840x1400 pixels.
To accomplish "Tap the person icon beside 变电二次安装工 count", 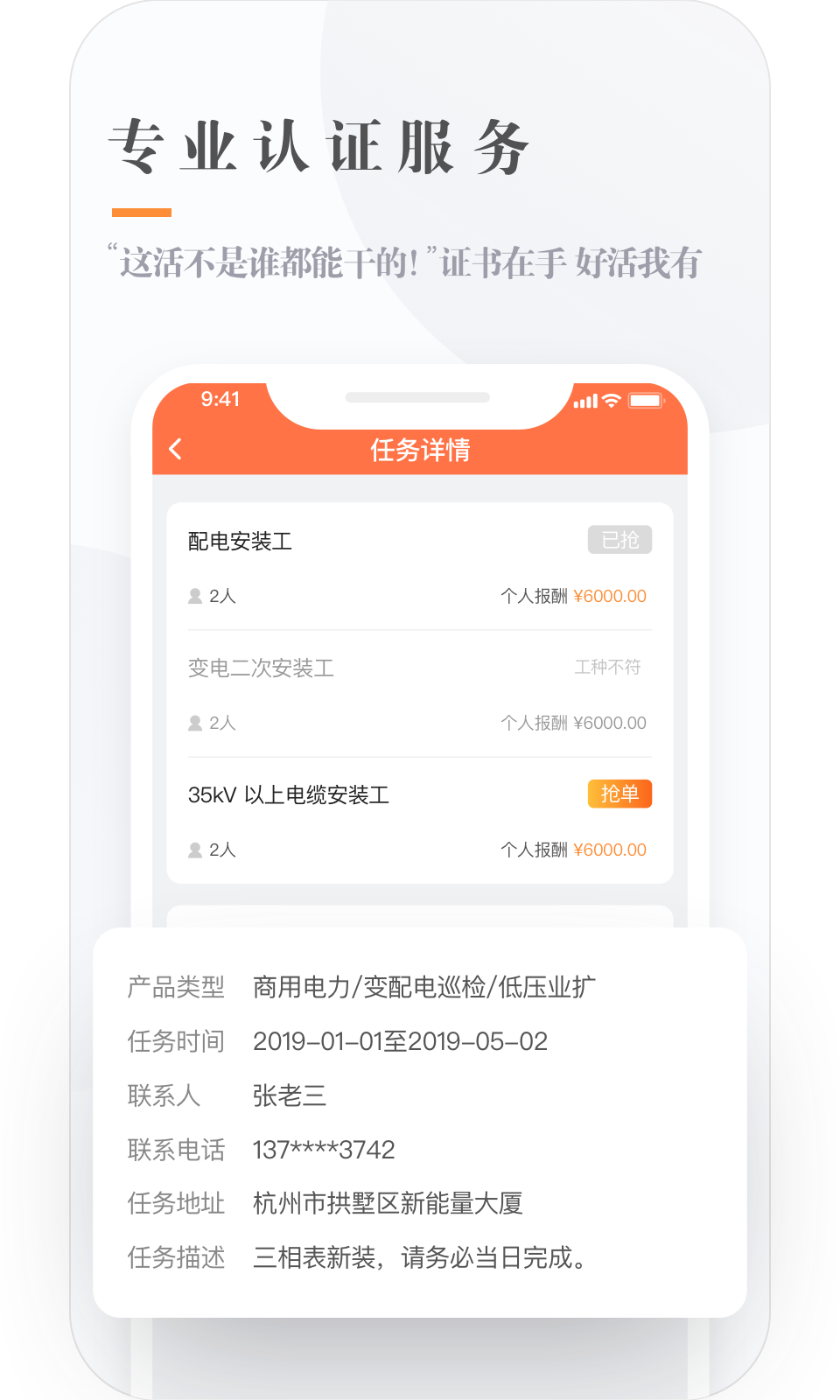I will pyautogui.click(x=192, y=723).
